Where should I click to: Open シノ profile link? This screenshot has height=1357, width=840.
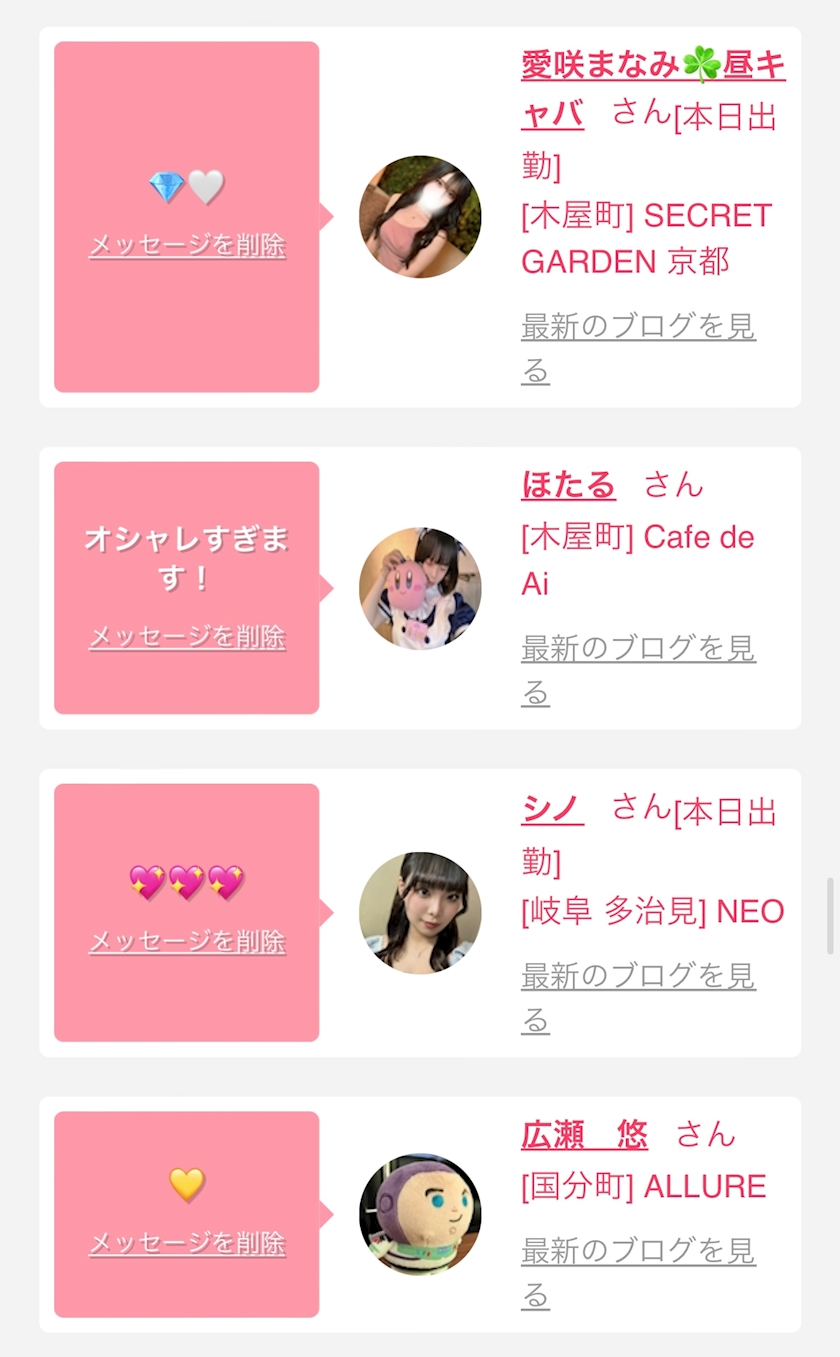[x=552, y=808]
